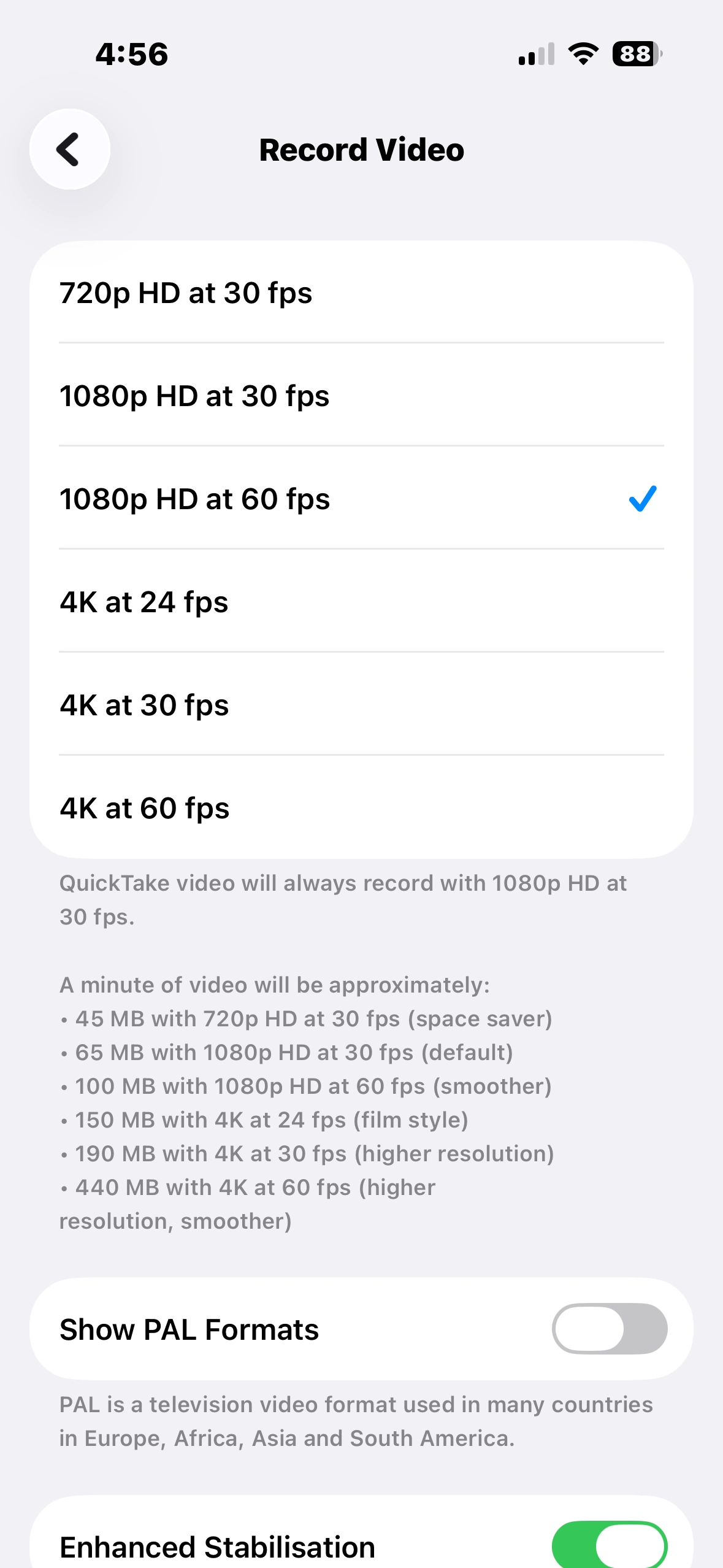This screenshot has height=1568, width=723.
Task: Select 720p HD at 30 fps
Action: pyautogui.click(x=186, y=293)
